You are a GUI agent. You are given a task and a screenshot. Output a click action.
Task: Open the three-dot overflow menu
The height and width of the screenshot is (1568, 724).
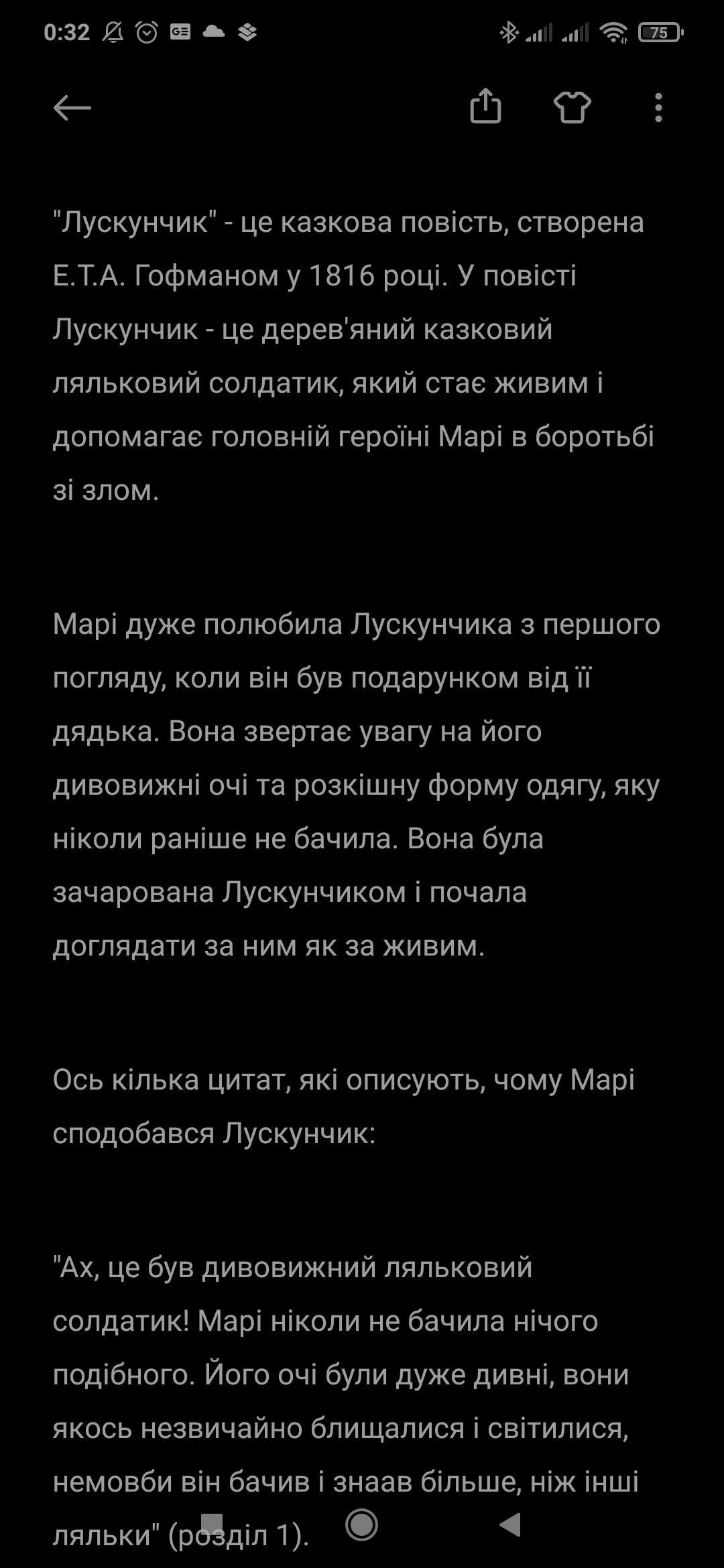(x=658, y=107)
